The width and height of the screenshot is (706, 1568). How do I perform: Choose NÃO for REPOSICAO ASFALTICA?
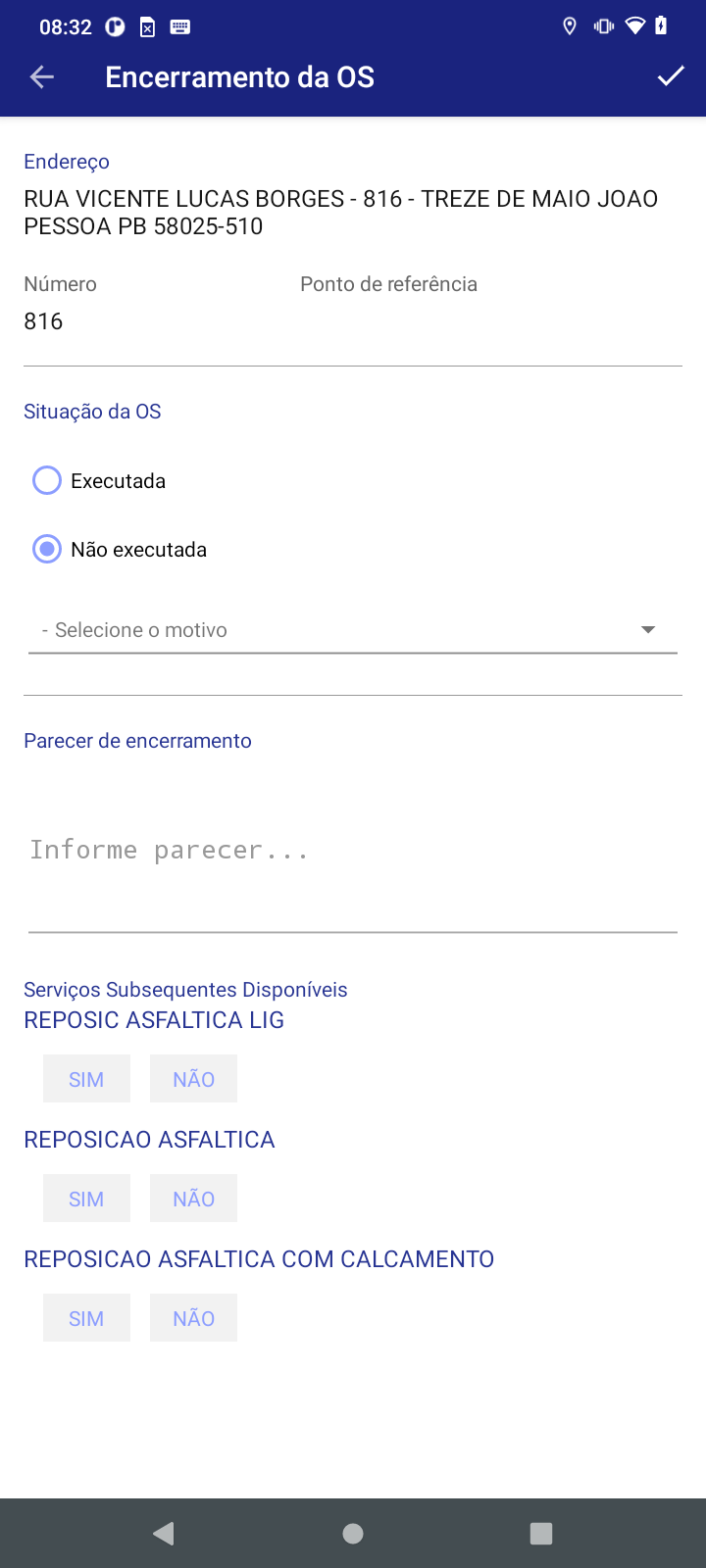point(193,1198)
